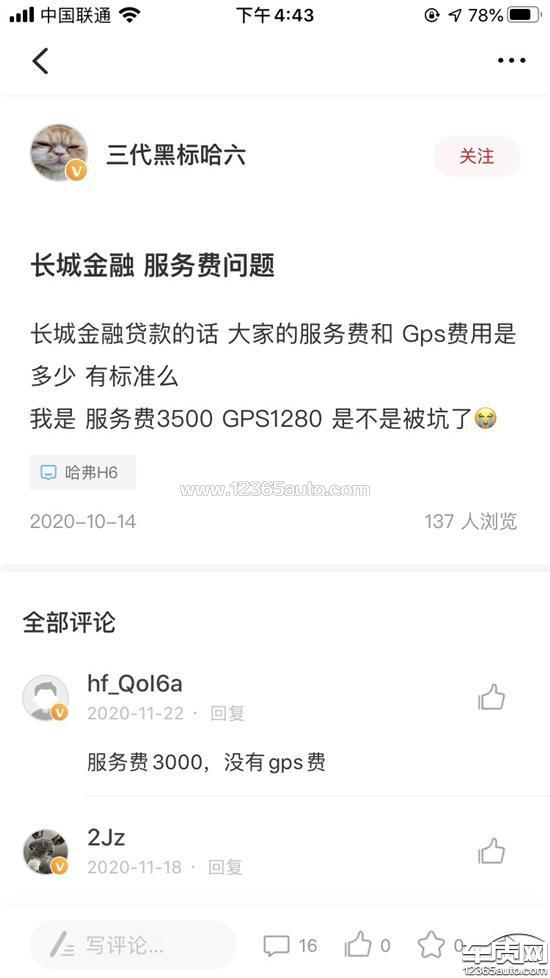Open the comments icon showing 16

point(290,946)
